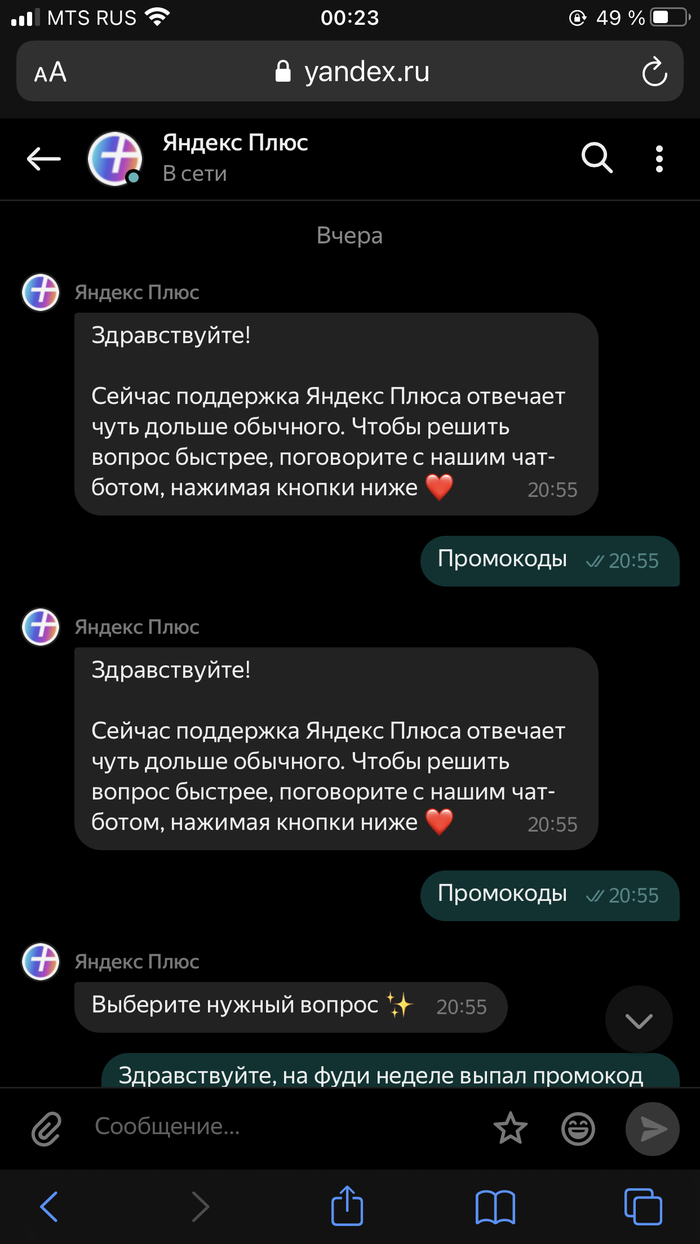
Task: Jump to latest messages with down chevron
Action: pyautogui.click(x=638, y=1020)
